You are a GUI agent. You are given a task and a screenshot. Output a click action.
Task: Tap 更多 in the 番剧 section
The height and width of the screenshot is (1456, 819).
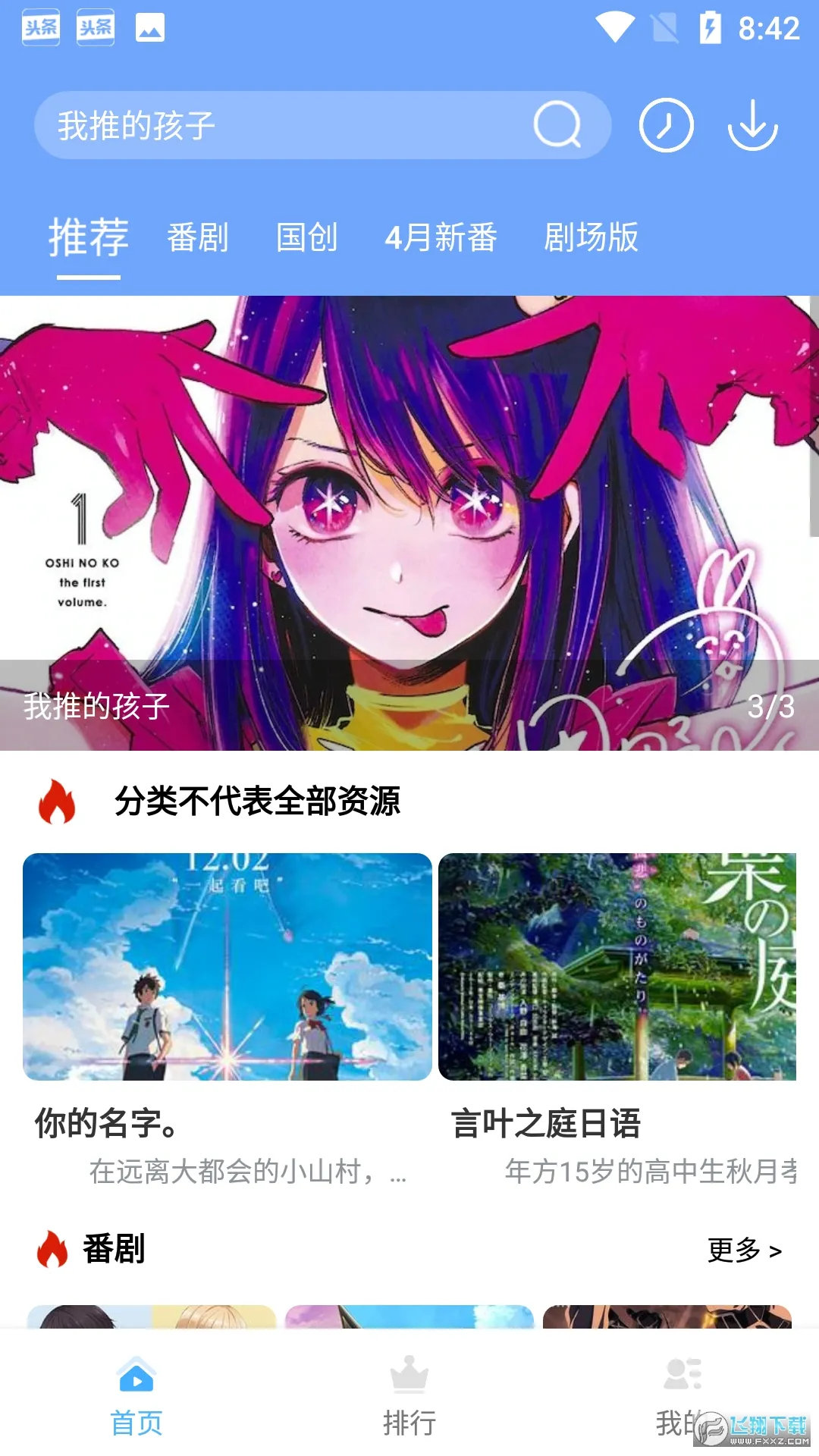744,1250
